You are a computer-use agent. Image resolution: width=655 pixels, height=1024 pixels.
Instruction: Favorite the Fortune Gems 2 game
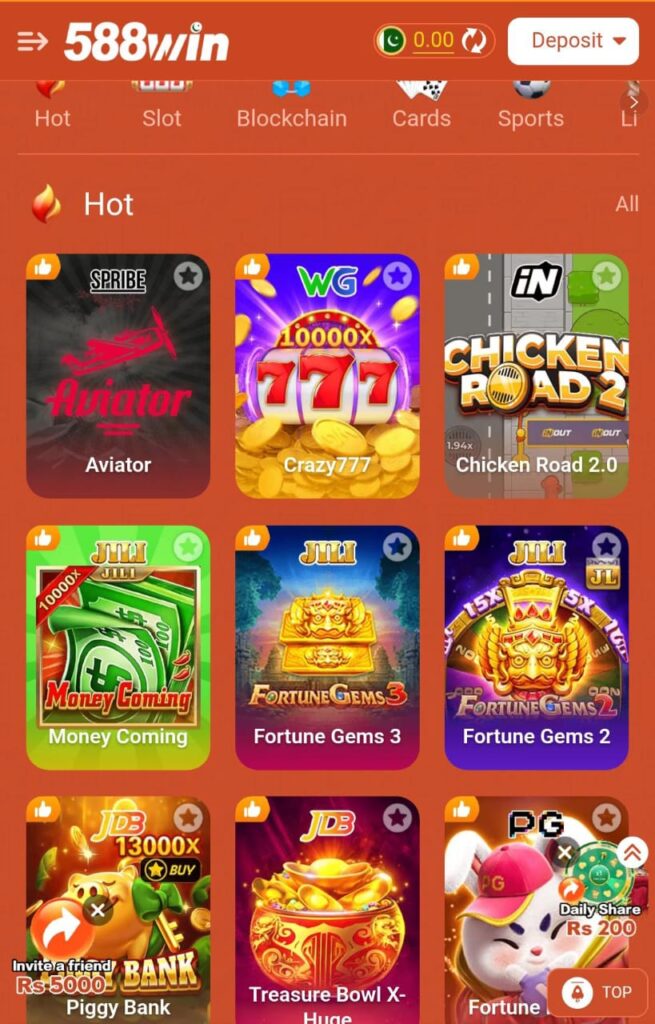tap(606, 547)
